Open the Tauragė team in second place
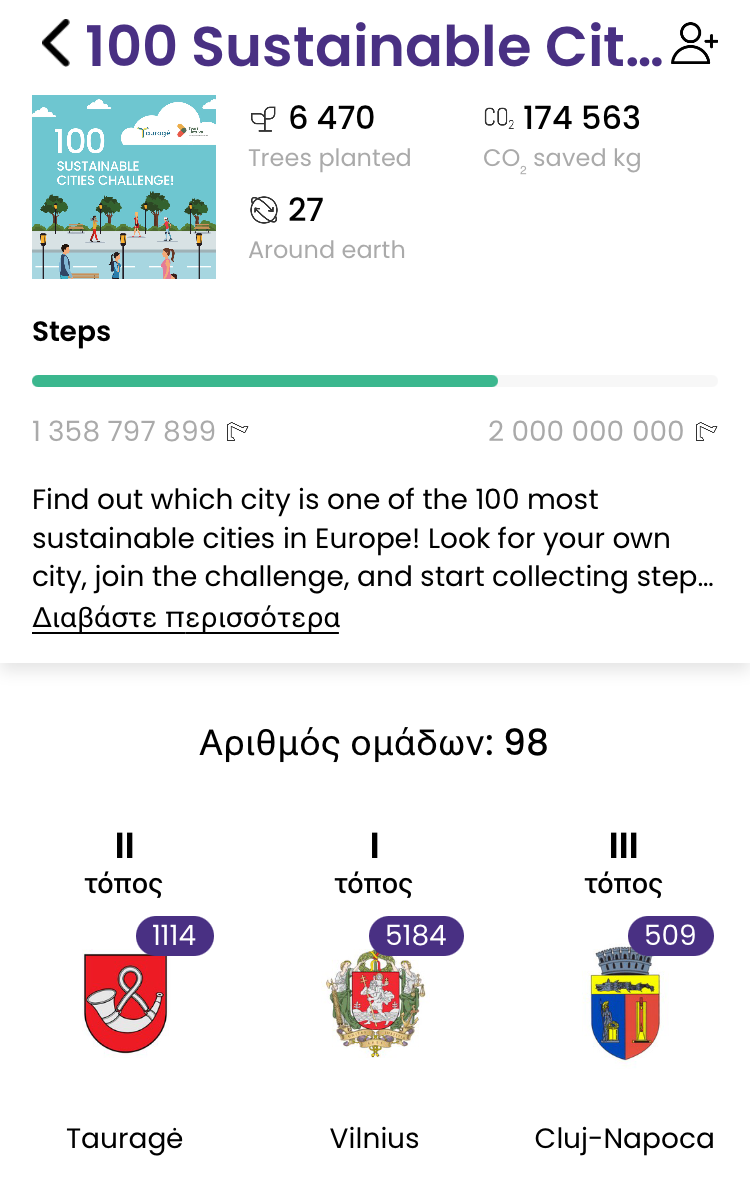 click(125, 1004)
